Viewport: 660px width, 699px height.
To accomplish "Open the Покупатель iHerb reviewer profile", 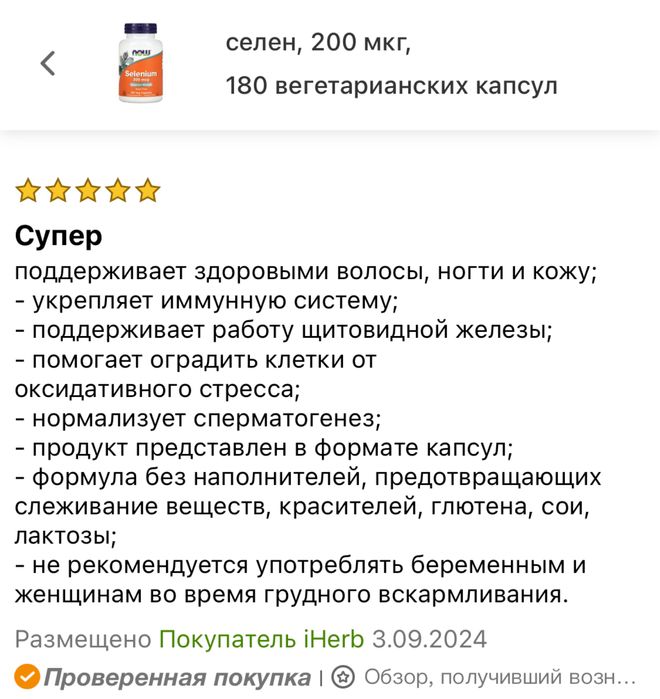I will [x=261, y=639].
